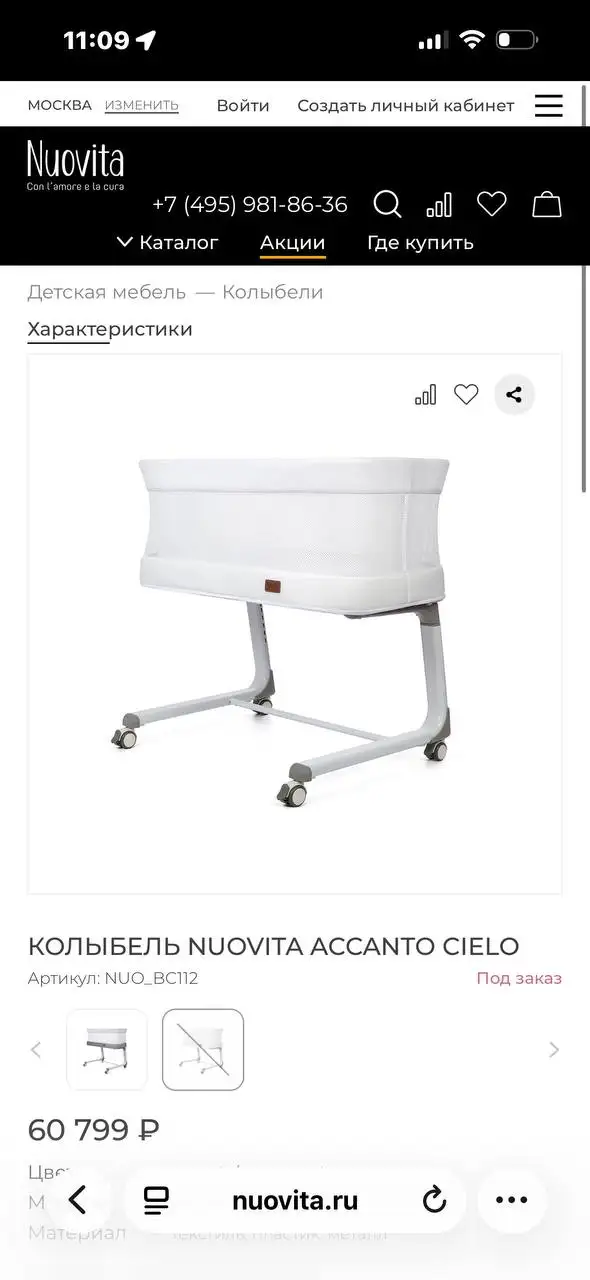Screen dimensions: 590x1280
Task: Show next thumbnails with right arrow
Action: point(554,1049)
